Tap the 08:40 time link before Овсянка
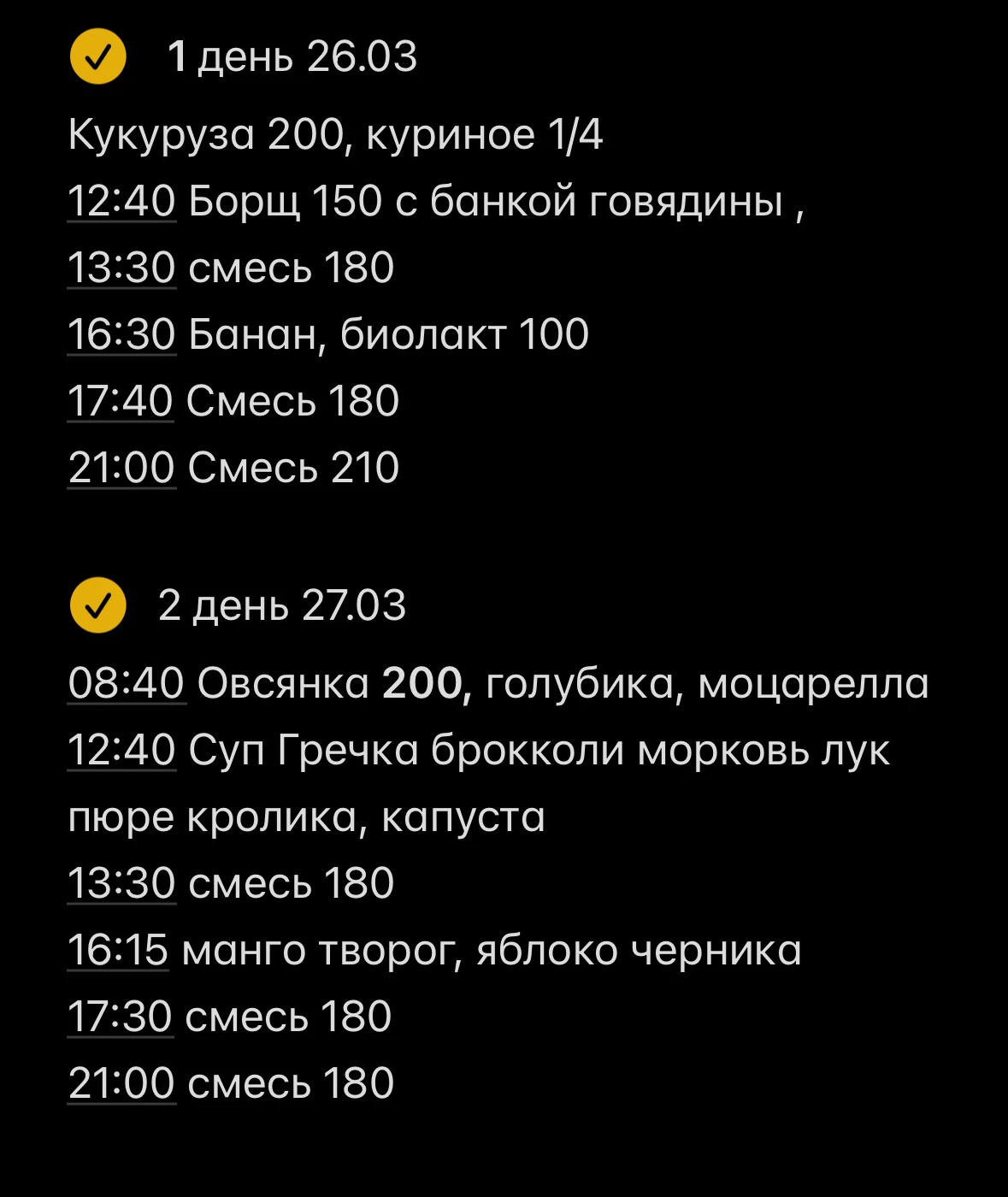Image resolution: width=1008 pixels, height=1197 pixels. 126,684
